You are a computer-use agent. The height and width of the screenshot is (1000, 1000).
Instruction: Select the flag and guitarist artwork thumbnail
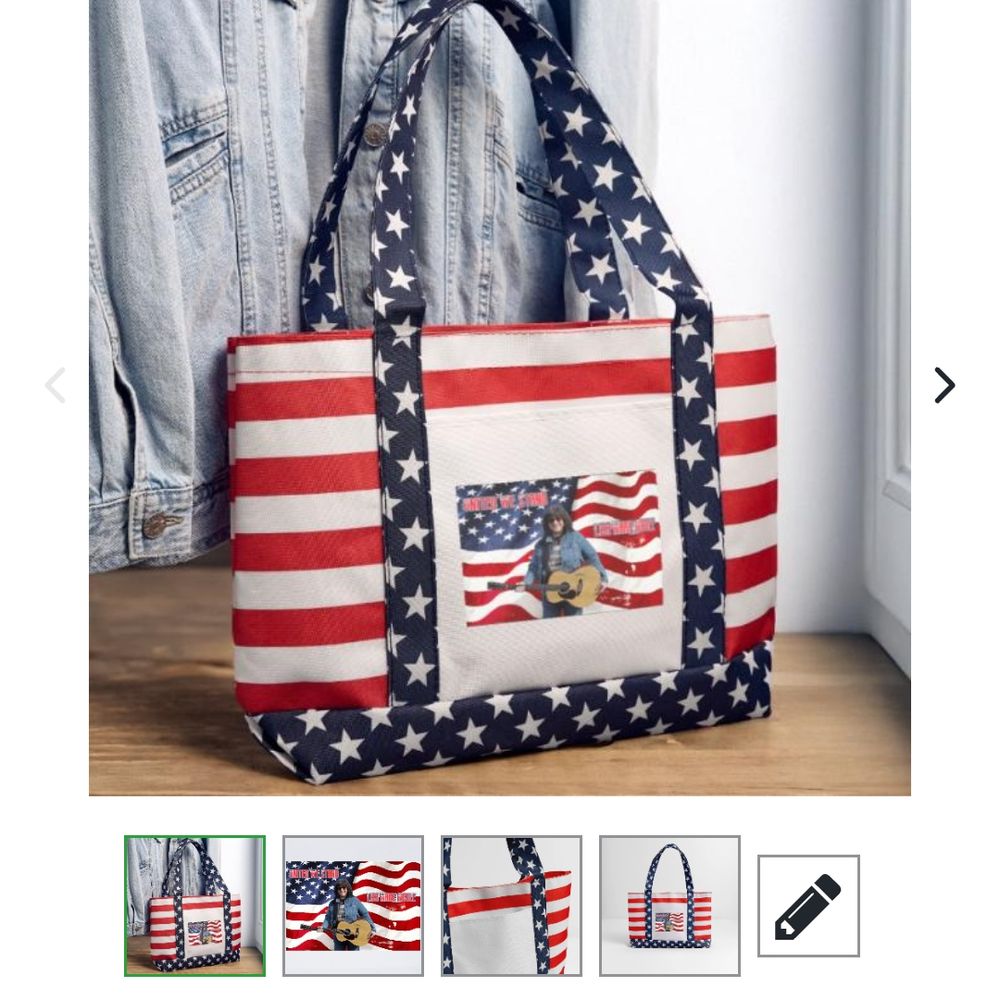tap(353, 905)
